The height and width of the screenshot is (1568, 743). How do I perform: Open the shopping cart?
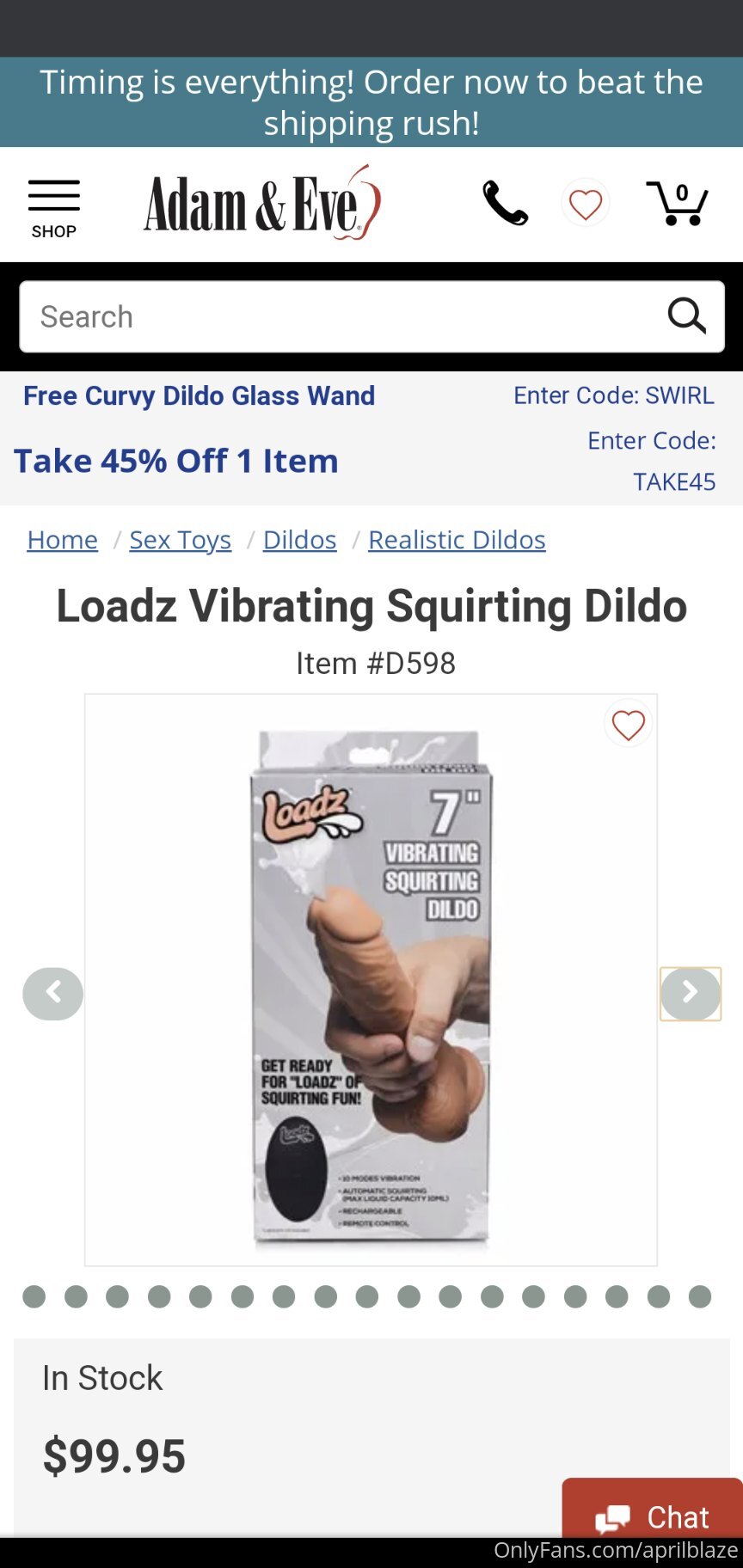[678, 205]
